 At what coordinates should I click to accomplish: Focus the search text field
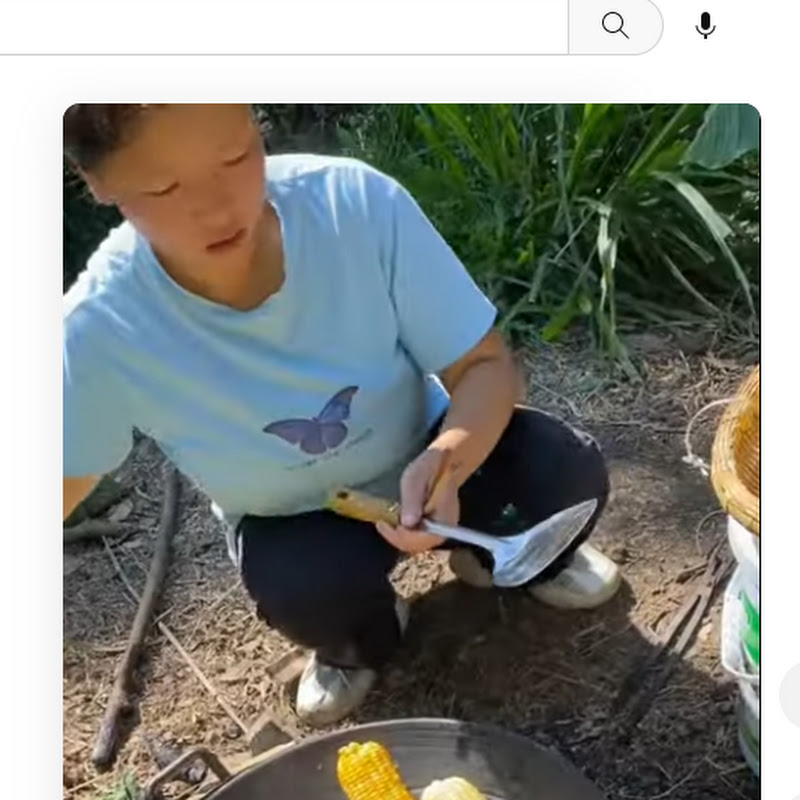click(x=280, y=26)
